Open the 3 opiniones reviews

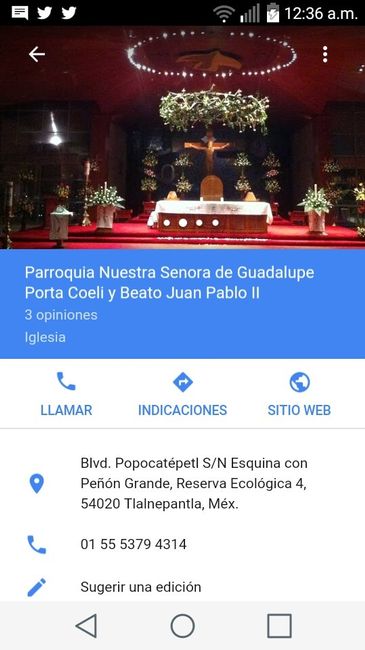coord(61,315)
